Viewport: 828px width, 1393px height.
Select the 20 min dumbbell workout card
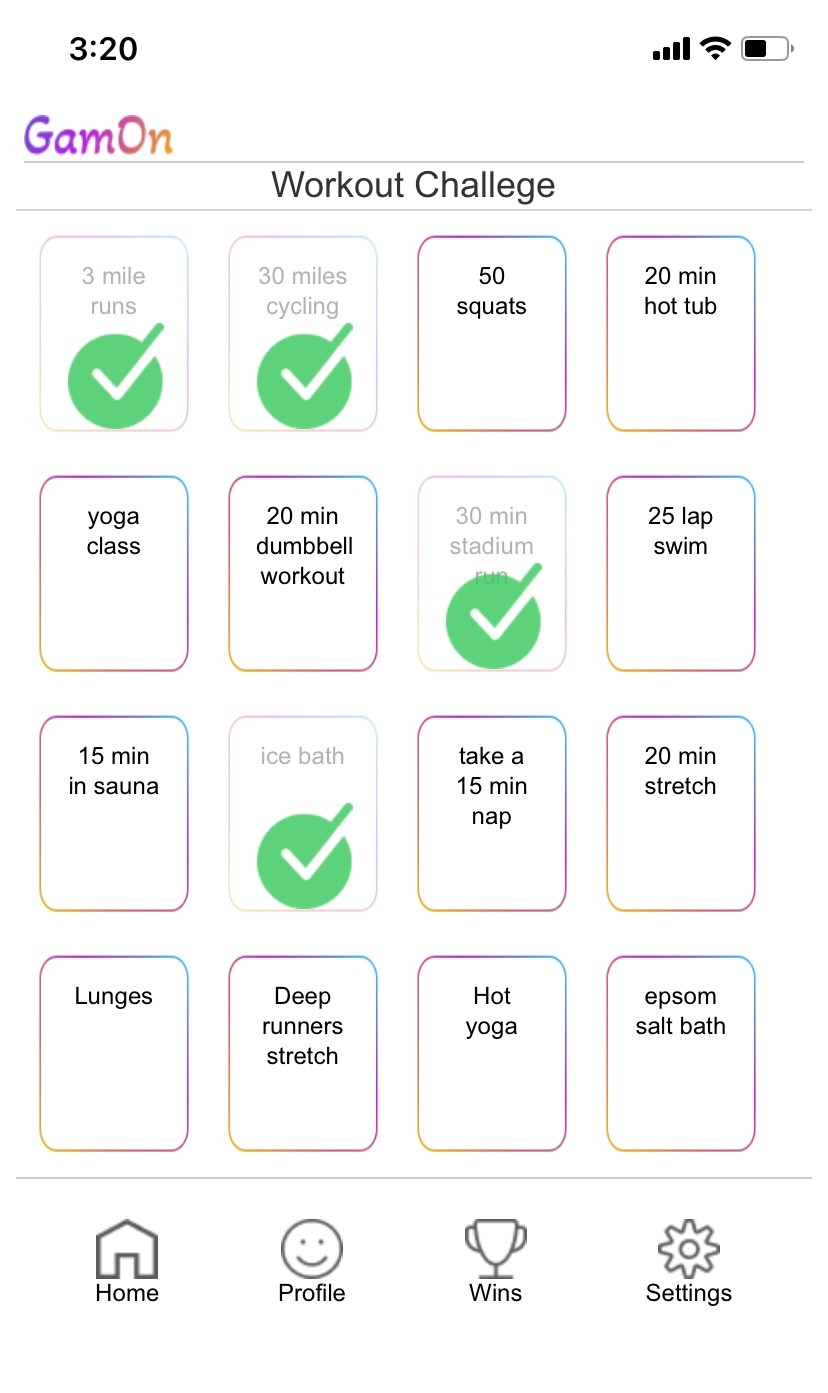click(x=303, y=573)
